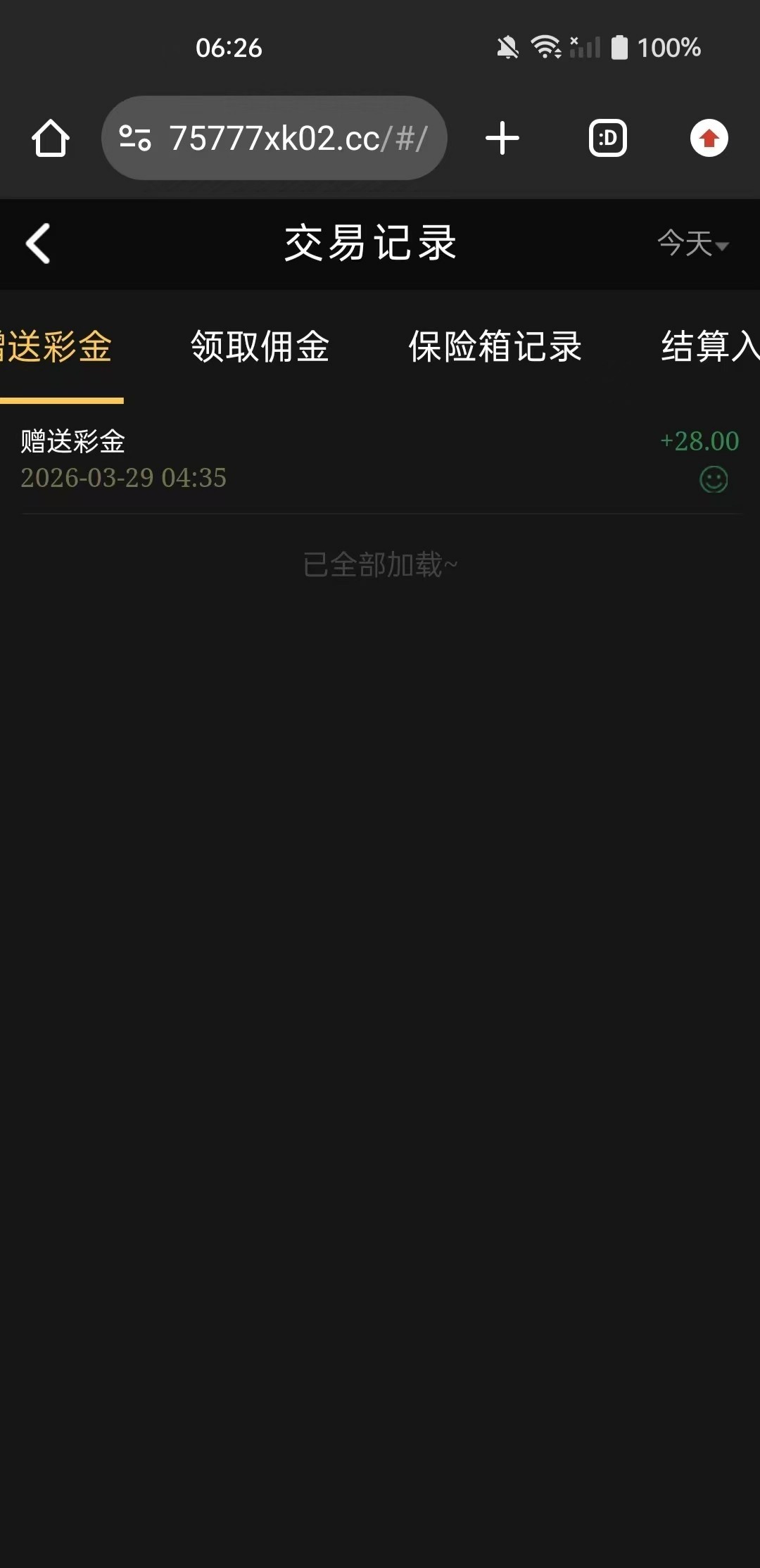This screenshot has height=1568, width=760.
Task: Open the 赠送彩金 +28.00 record
Action: click(x=380, y=459)
